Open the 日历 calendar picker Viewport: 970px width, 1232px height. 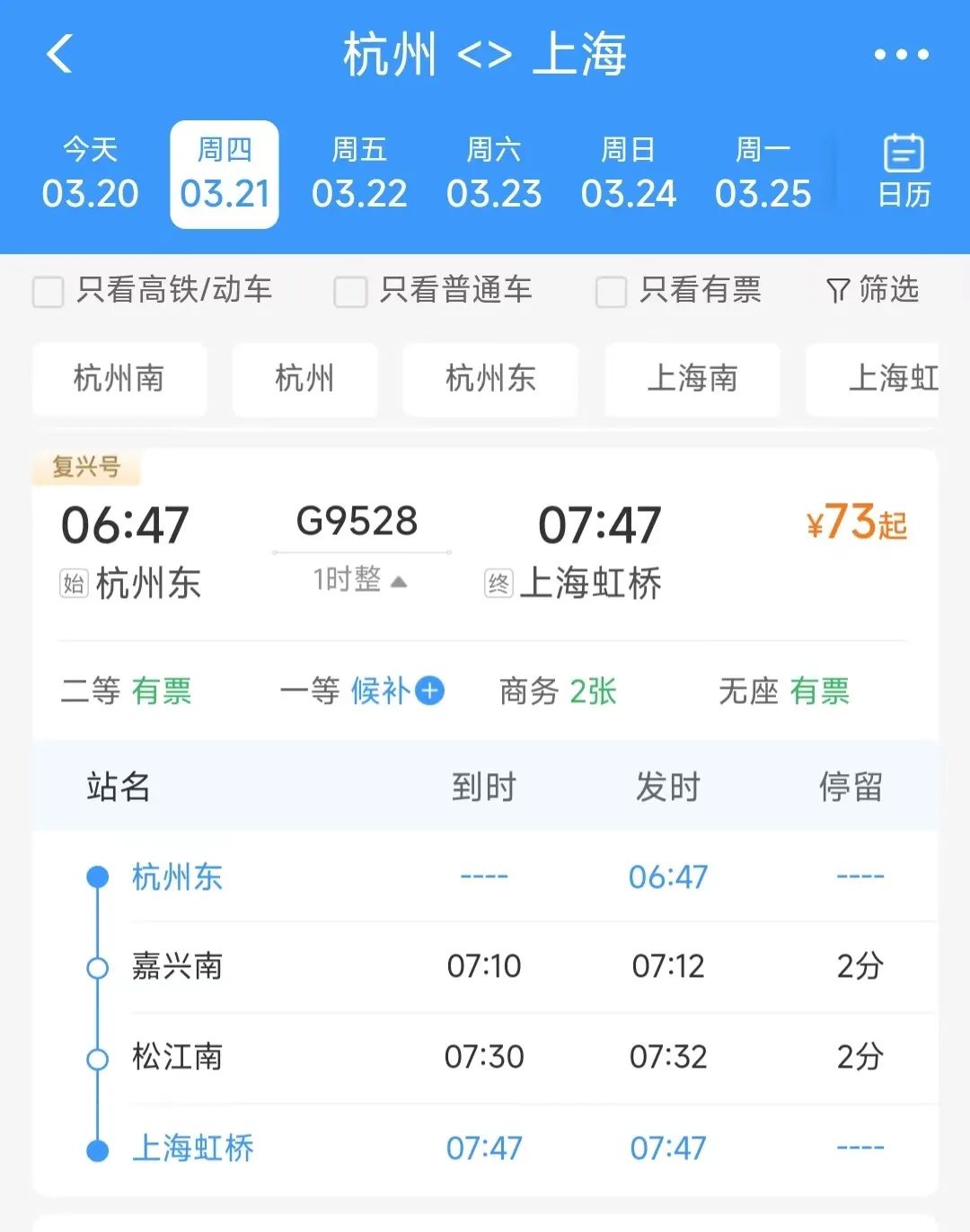click(904, 172)
